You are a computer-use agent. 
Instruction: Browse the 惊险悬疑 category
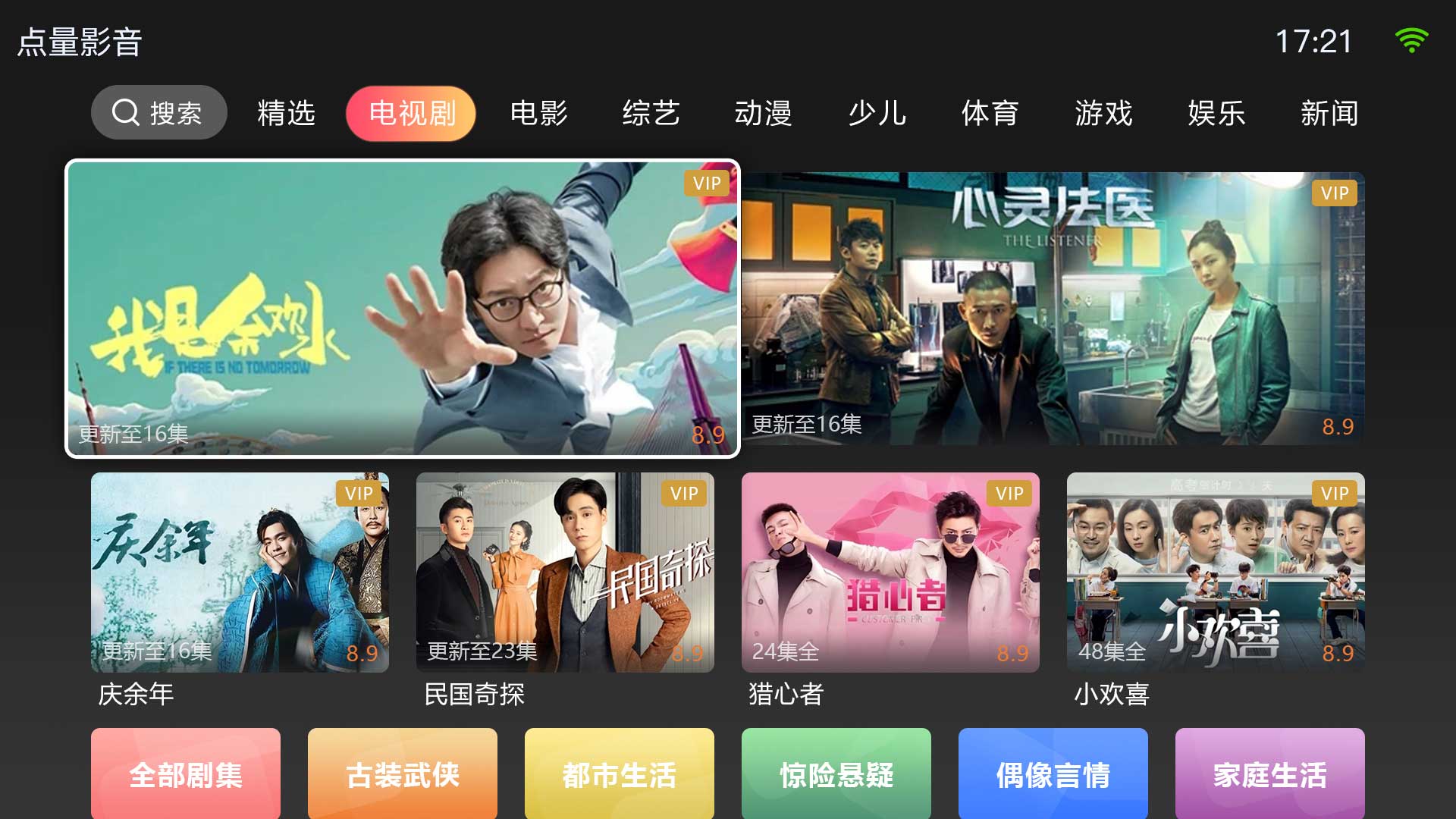[836, 773]
